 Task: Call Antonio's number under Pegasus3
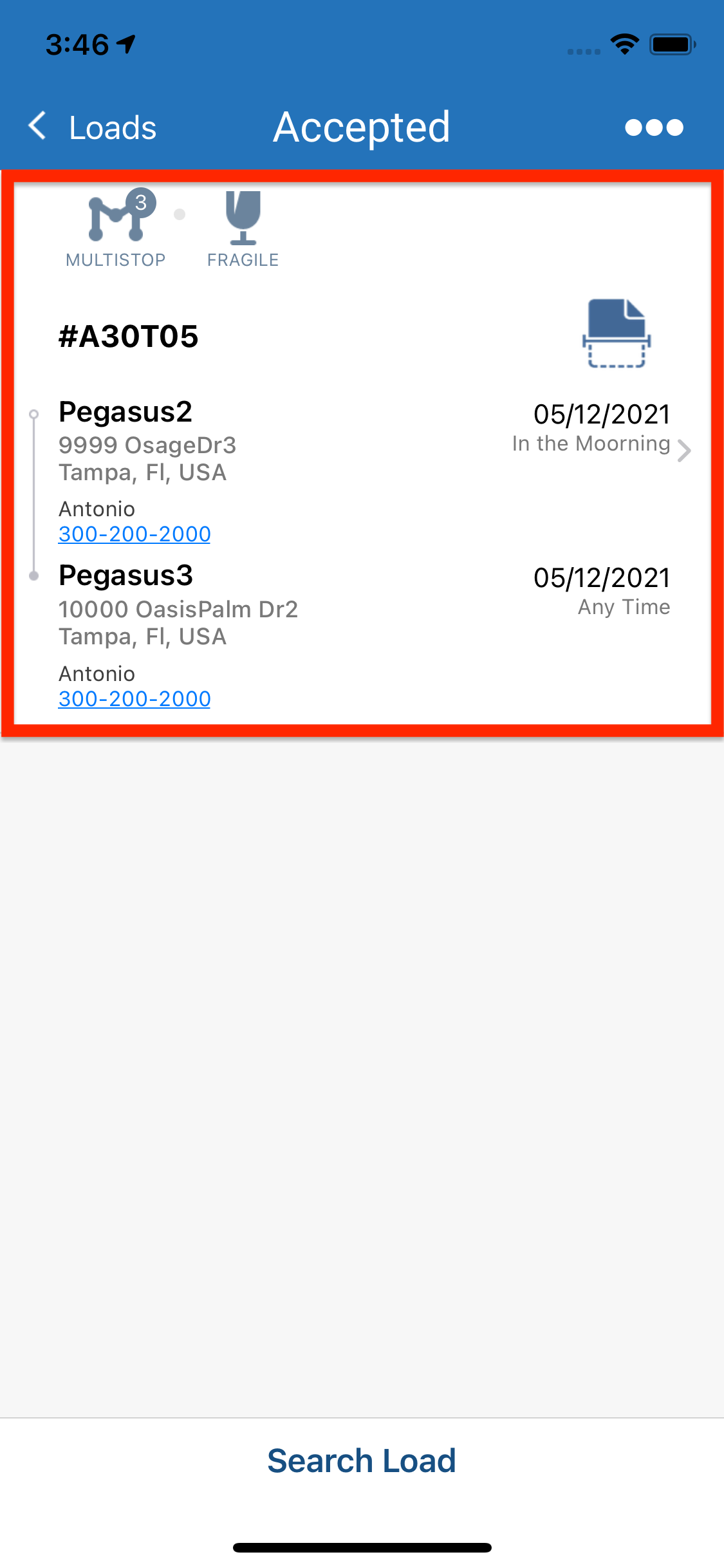[135, 699]
